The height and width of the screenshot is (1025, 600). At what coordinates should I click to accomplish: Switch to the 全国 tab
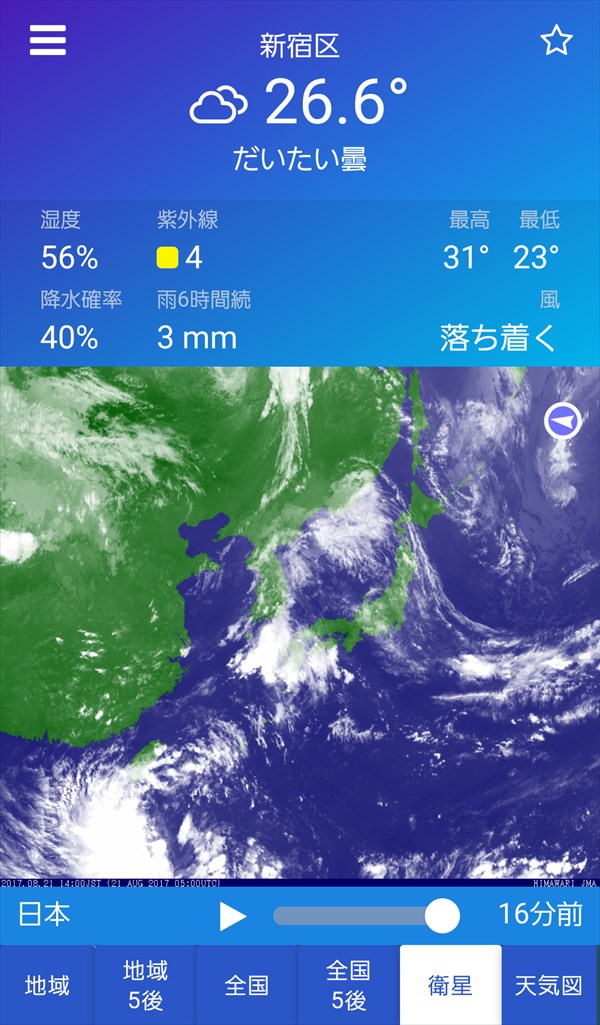pyautogui.click(x=246, y=986)
